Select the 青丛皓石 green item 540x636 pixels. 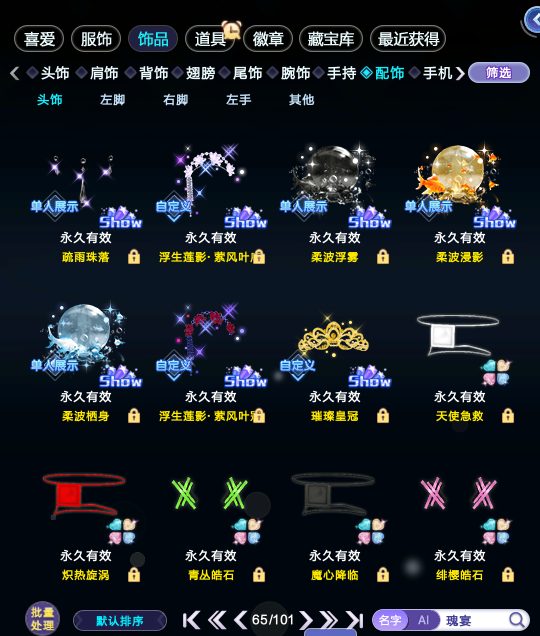coord(210,523)
